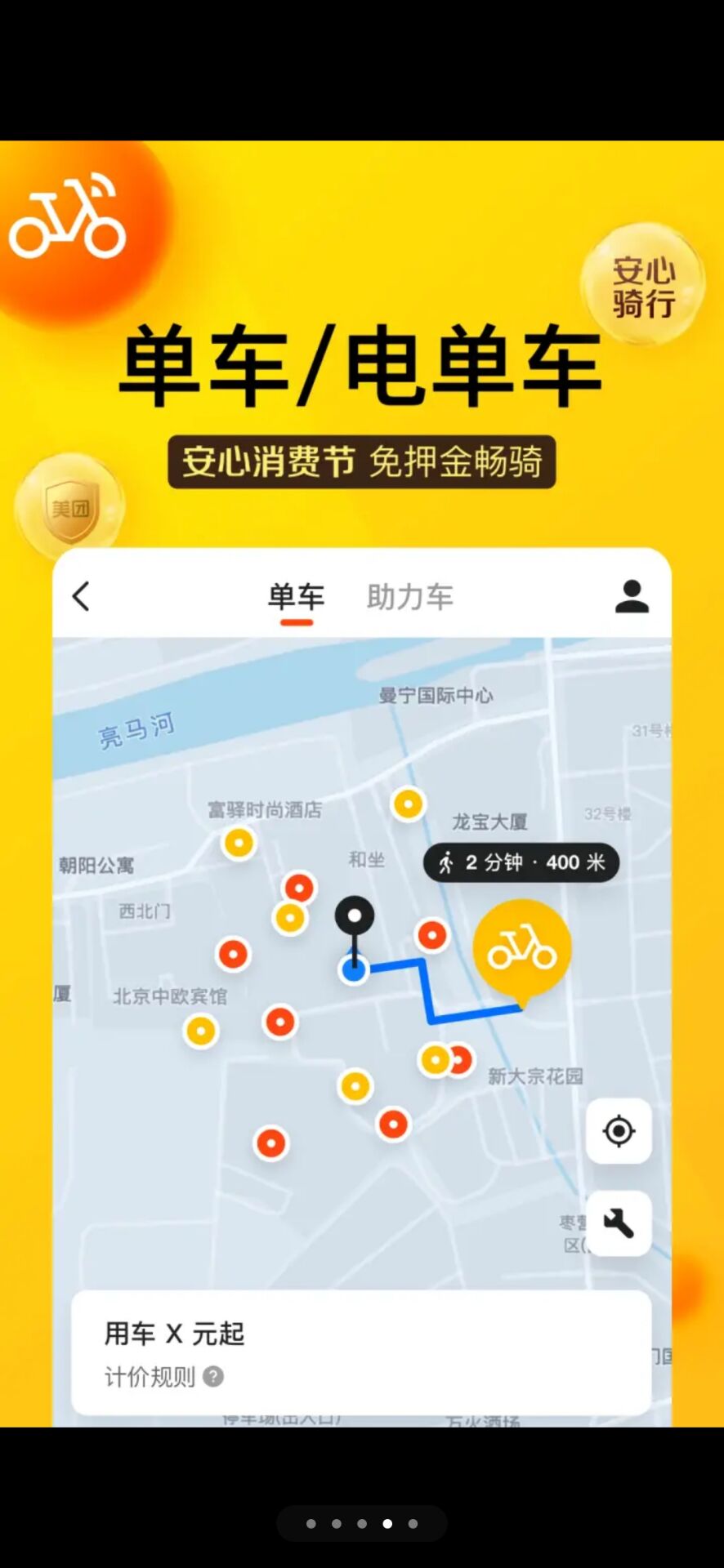This screenshot has height=1568, width=724.
Task: Go back using the left arrow
Action: click(x=80, y=597)
